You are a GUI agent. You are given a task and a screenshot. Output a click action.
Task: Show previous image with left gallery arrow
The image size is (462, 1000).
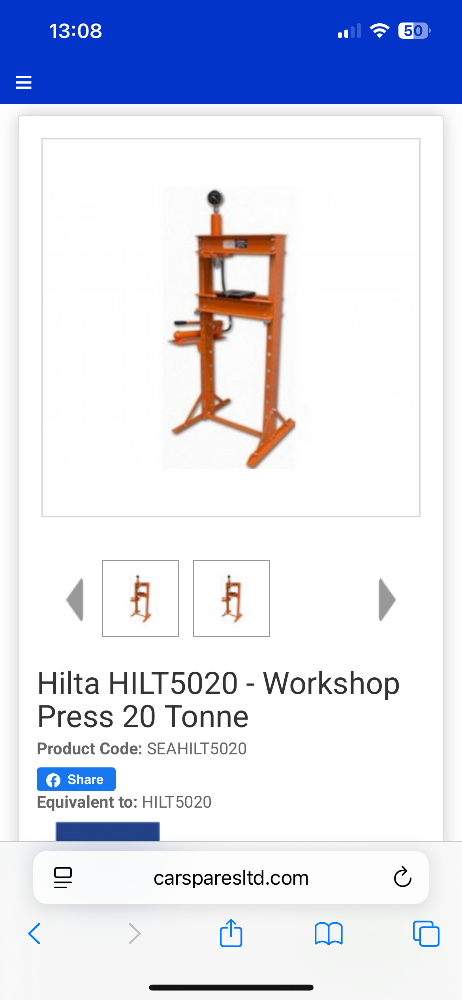(75, 599)
